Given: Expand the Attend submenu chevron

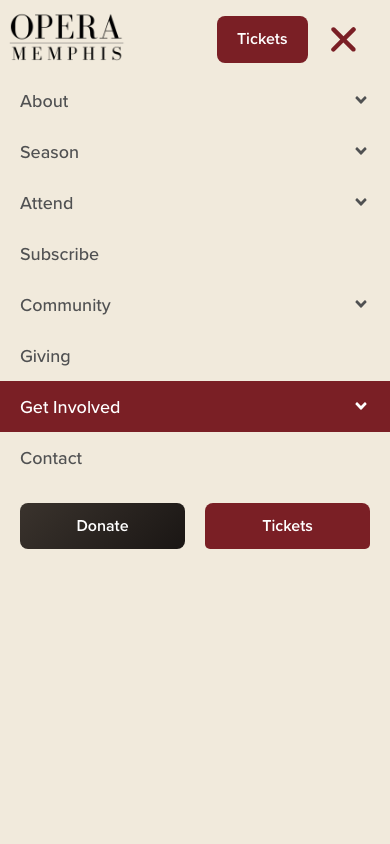Looking at the screenshot, I should coord(361,202).
